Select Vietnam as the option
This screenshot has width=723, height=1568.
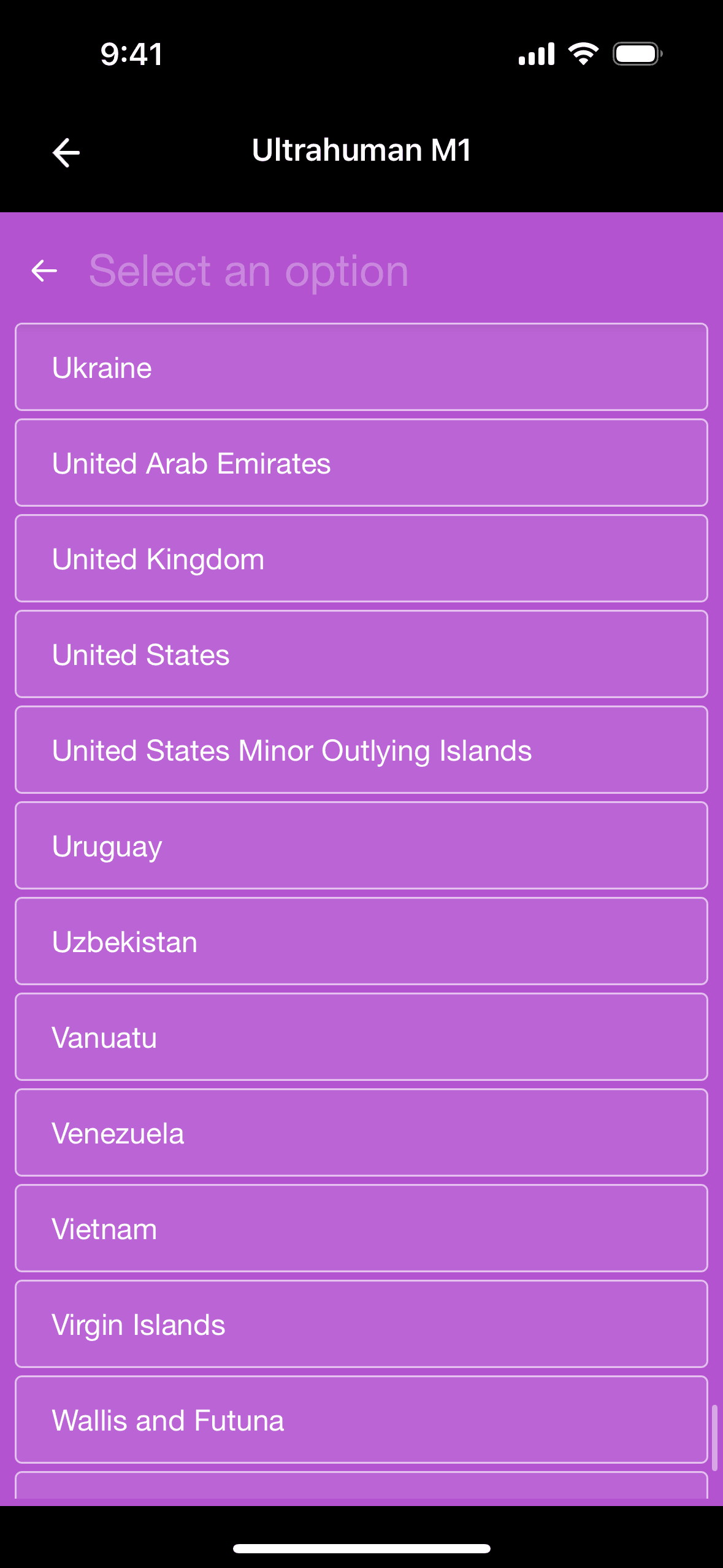click(361, 1229)
